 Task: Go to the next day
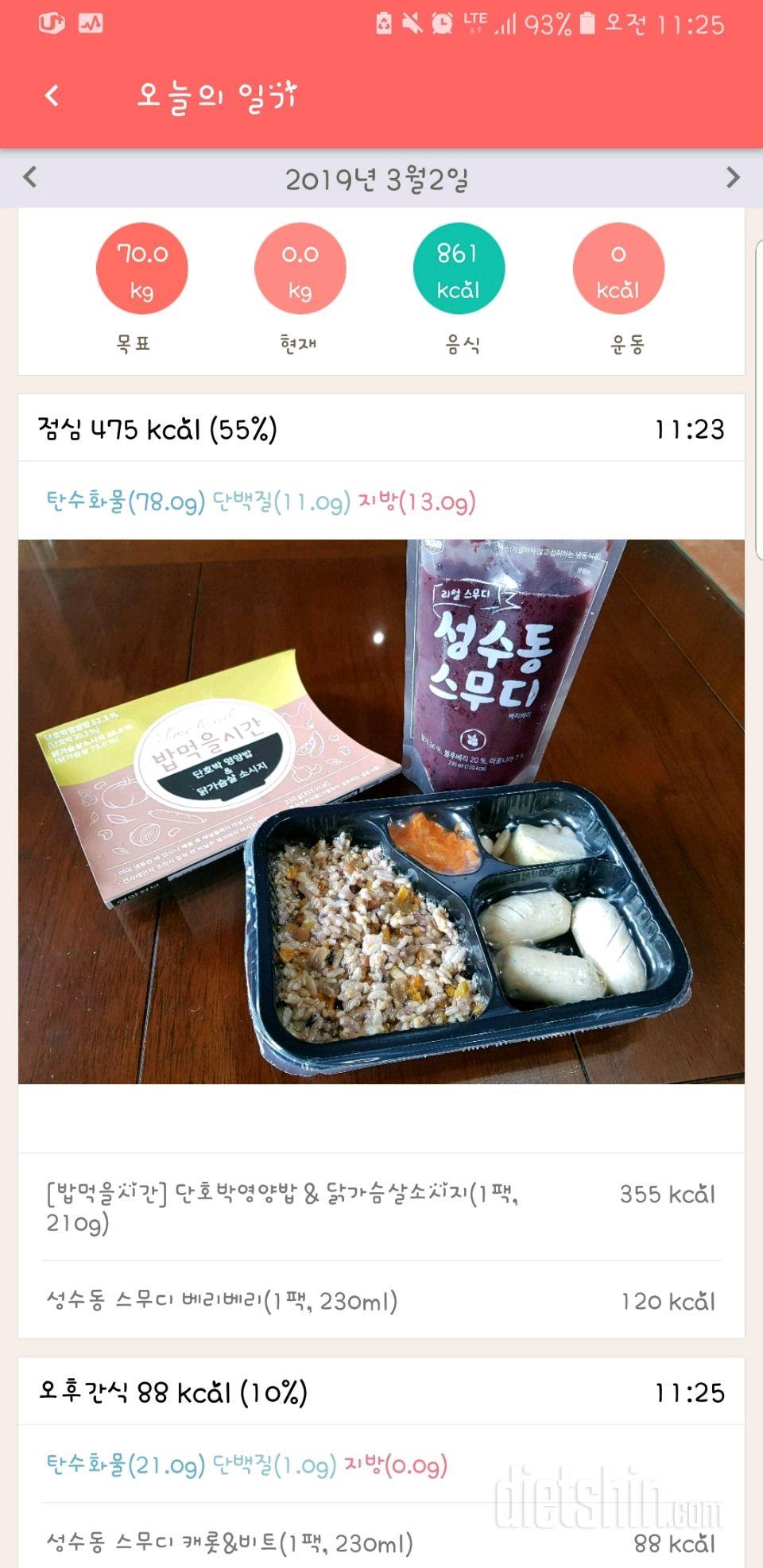click(x=732, y=177)
